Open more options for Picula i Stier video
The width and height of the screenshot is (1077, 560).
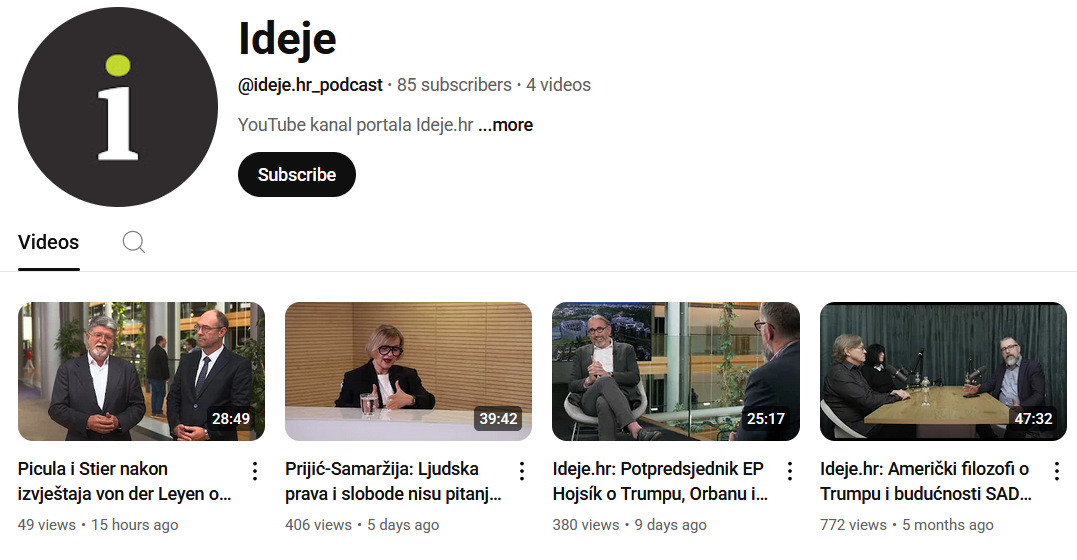tap(255, 471)
